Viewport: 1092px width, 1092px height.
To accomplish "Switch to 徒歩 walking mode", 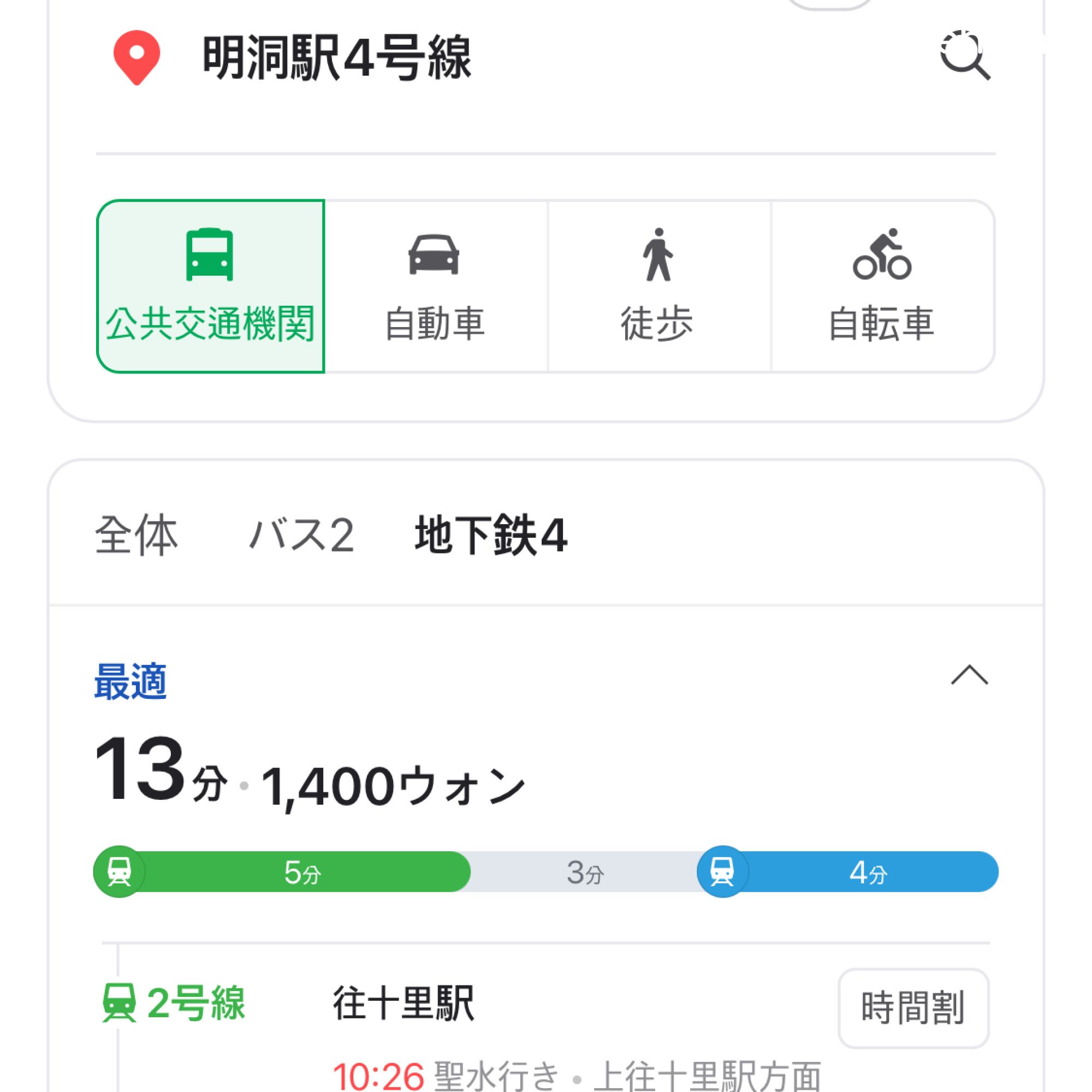I will pos(658,286).
